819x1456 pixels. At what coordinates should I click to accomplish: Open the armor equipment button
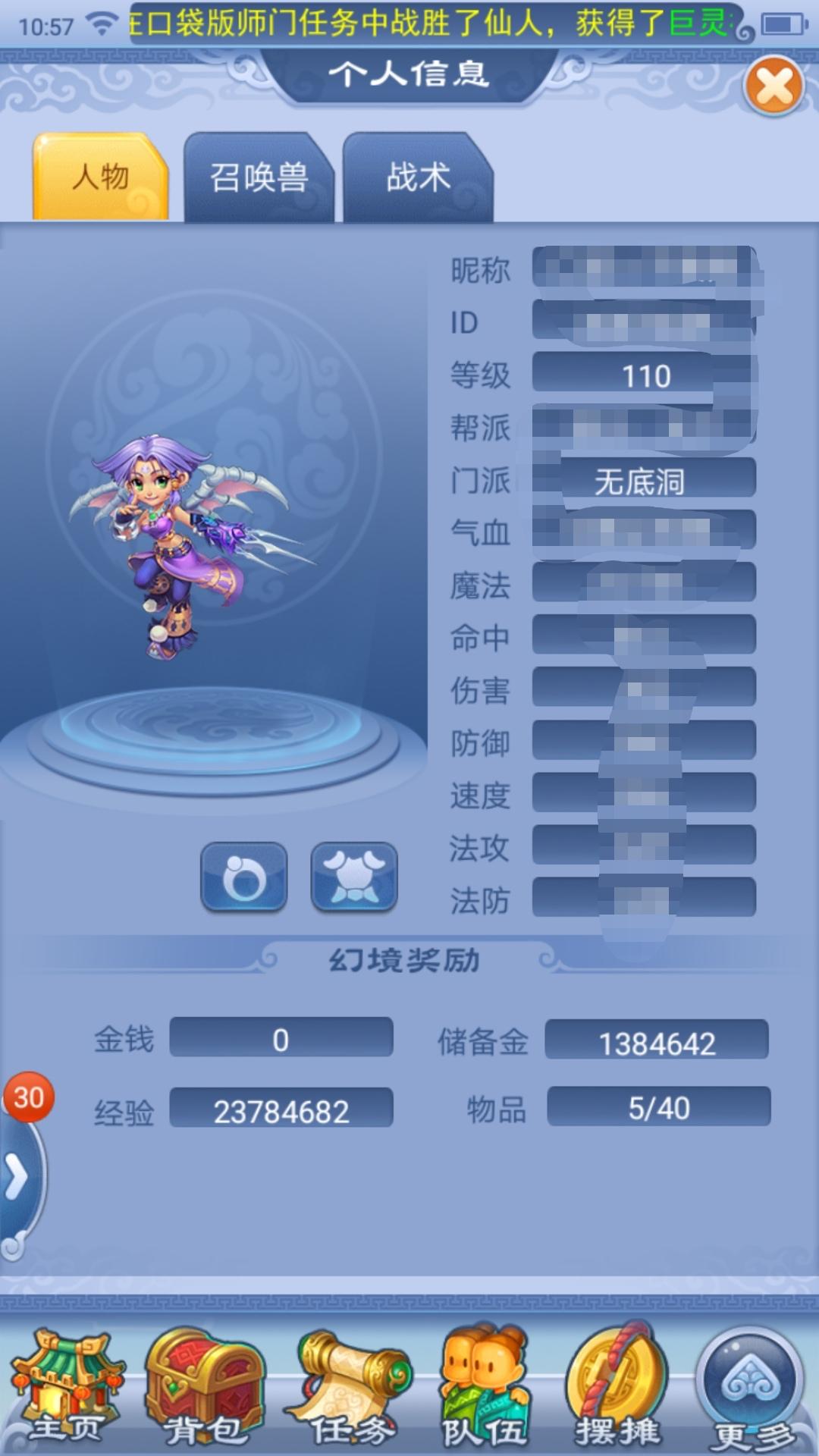click(x=354, y=877)
